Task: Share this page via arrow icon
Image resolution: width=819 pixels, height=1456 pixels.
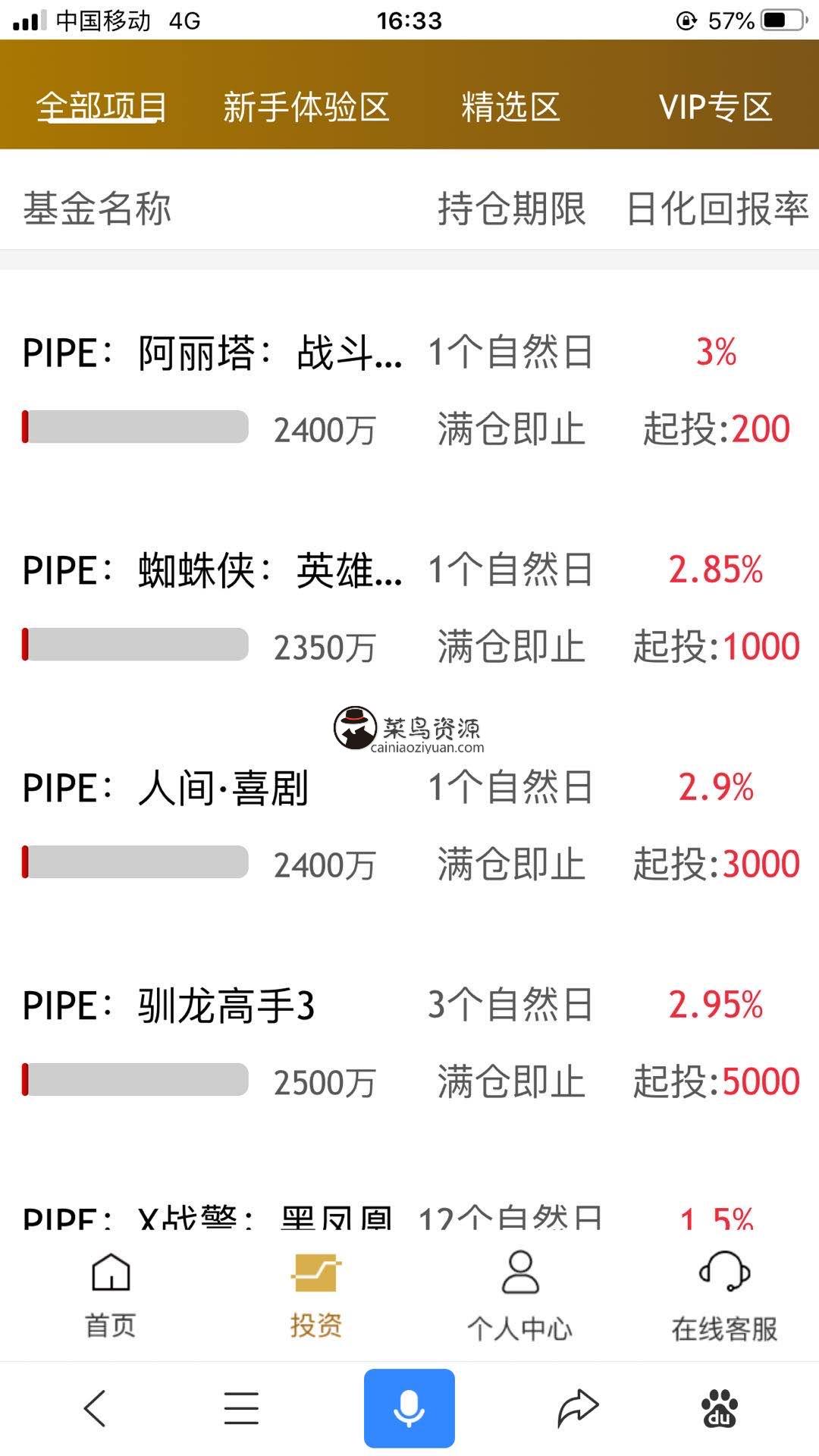Action: (578, 1408)
